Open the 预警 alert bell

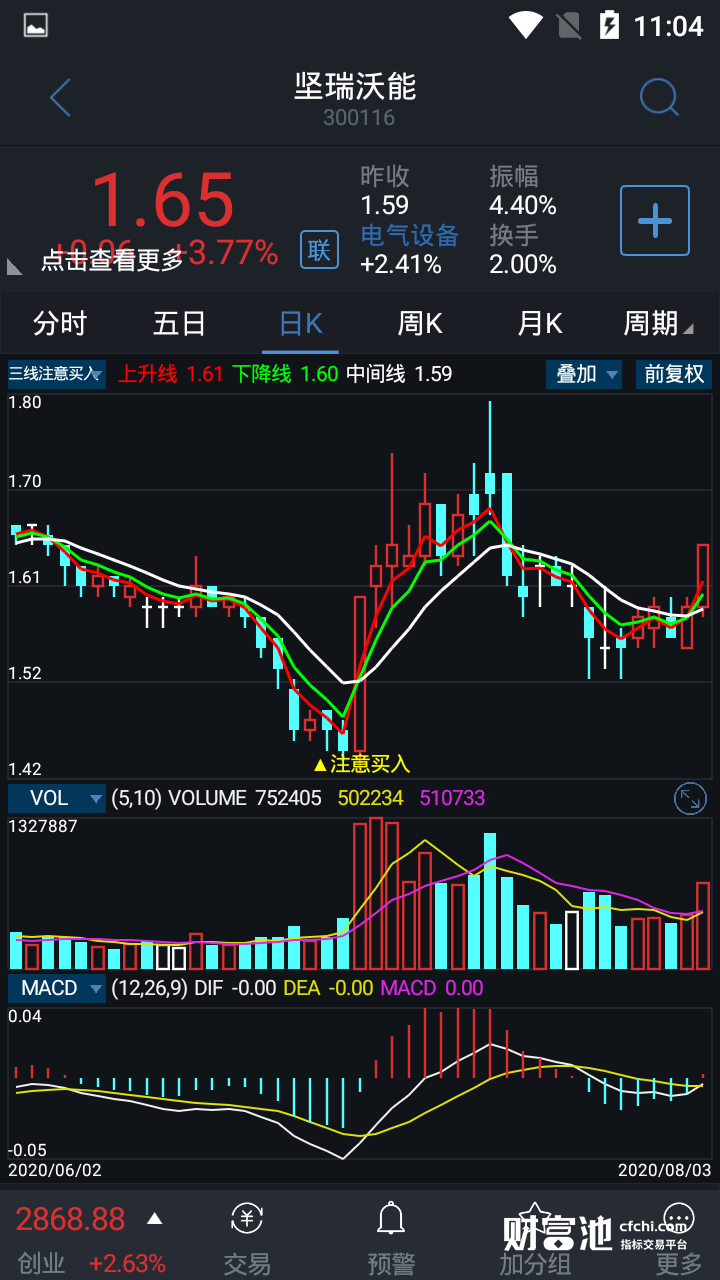click(390, 1238)
